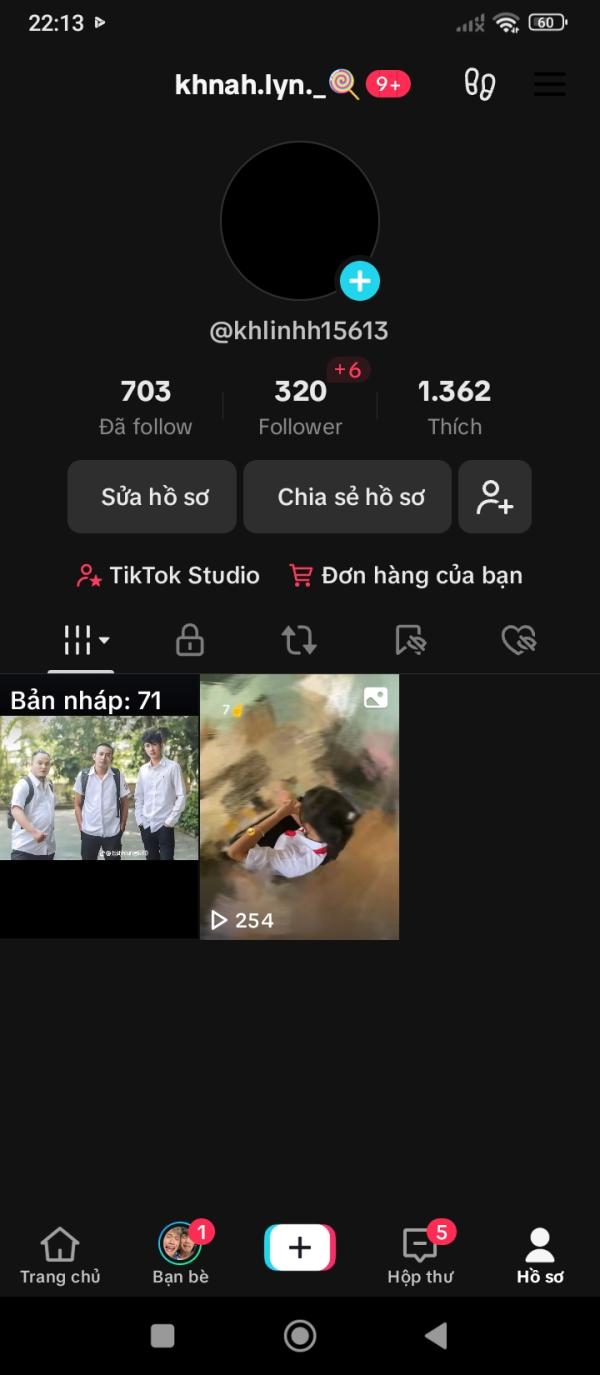This screenshot has width=600, height=1375.
Task: Go to Trang chủ tab
Action: pyautogui.click(x=60, y=1256)
